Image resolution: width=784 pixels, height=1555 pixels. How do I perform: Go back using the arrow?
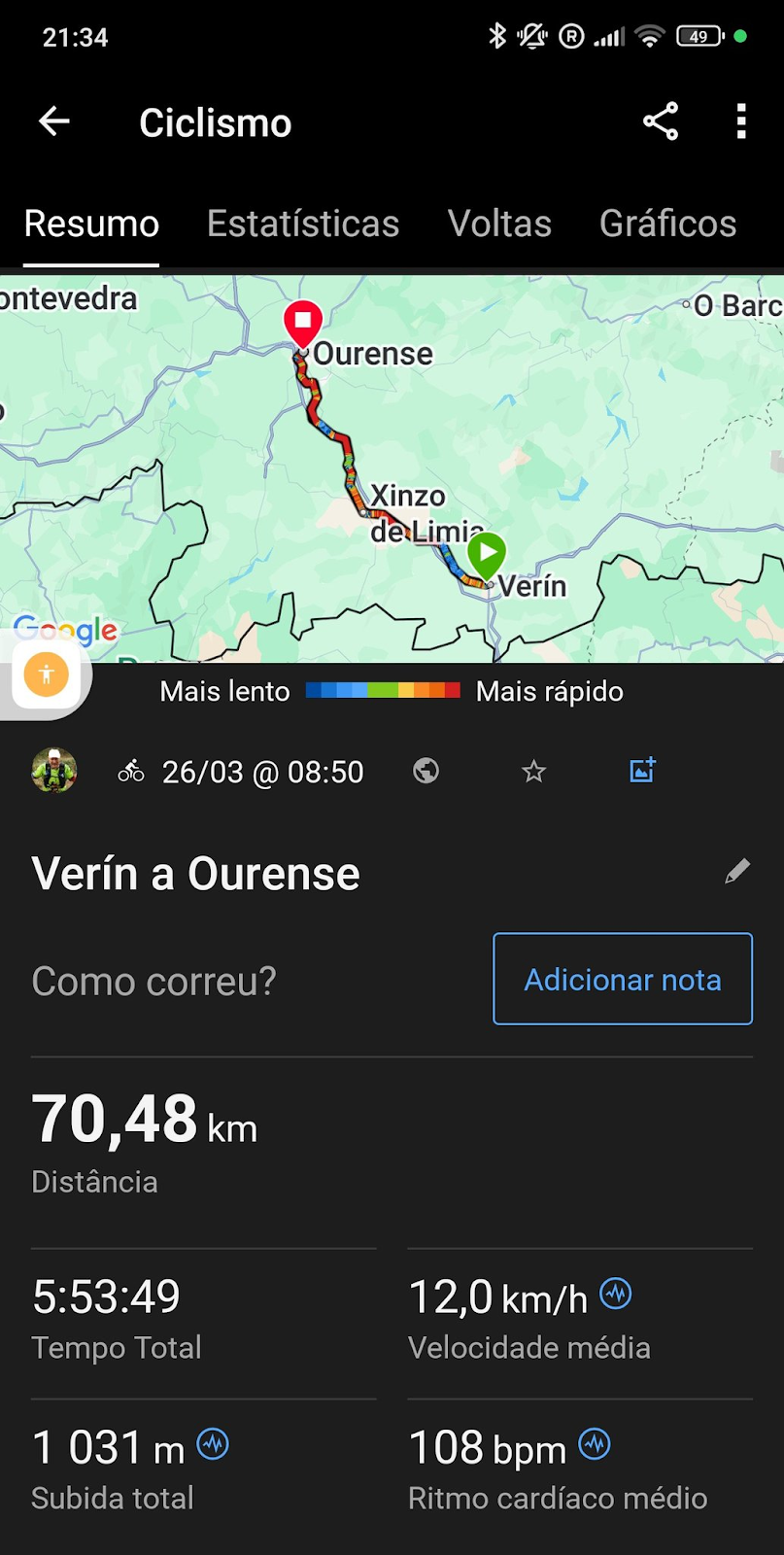pos(54,122)
